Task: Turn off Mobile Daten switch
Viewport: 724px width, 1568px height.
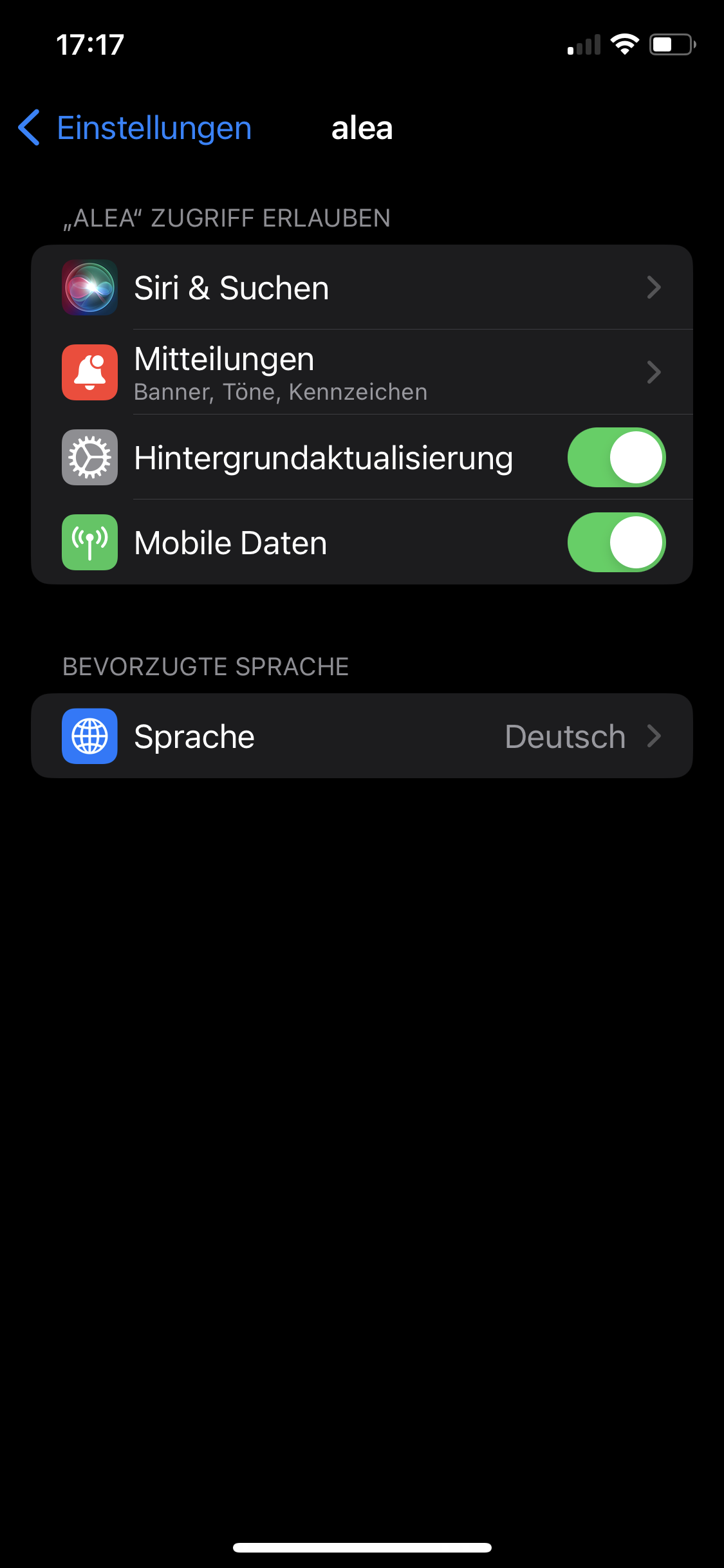Action: click(x=616, y=543)
